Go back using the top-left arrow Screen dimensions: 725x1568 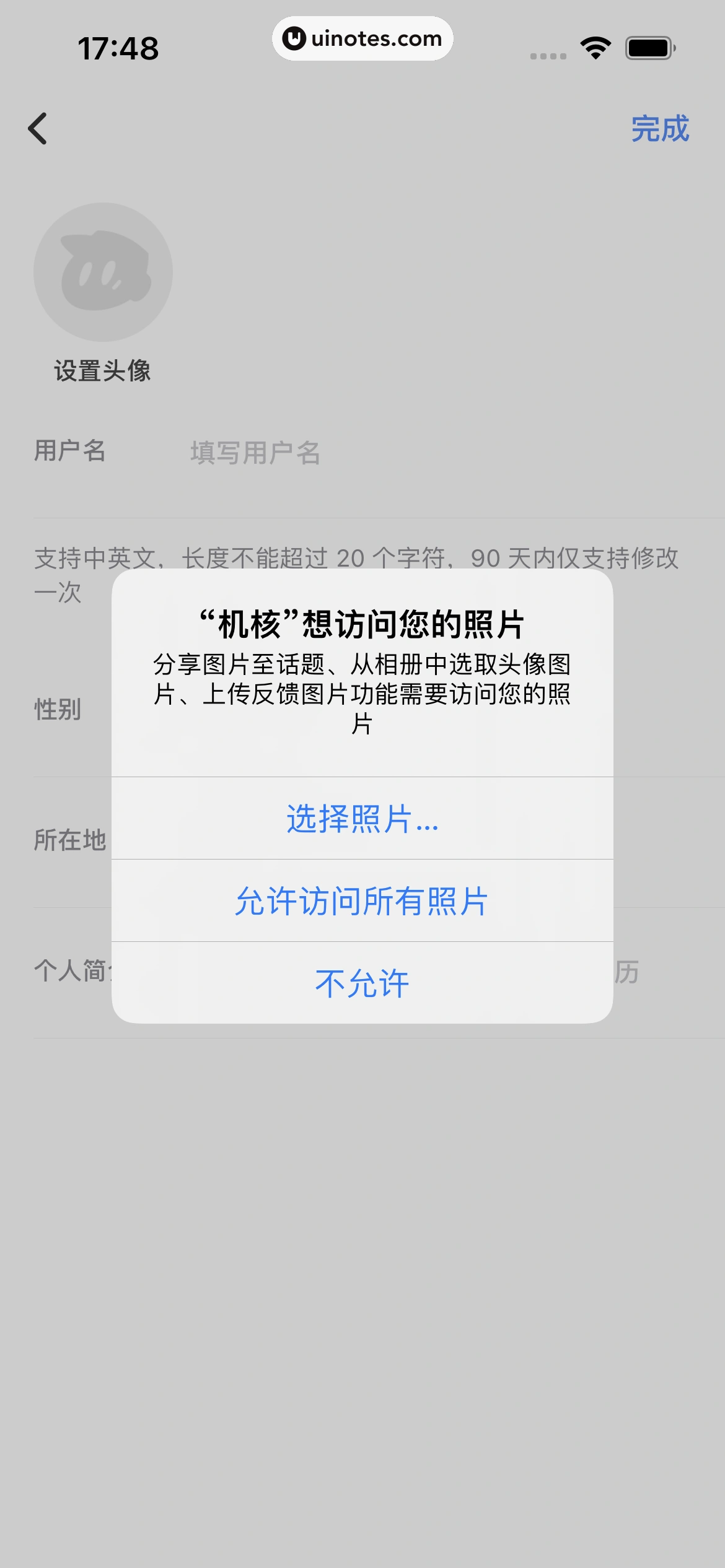coord(38,129)
